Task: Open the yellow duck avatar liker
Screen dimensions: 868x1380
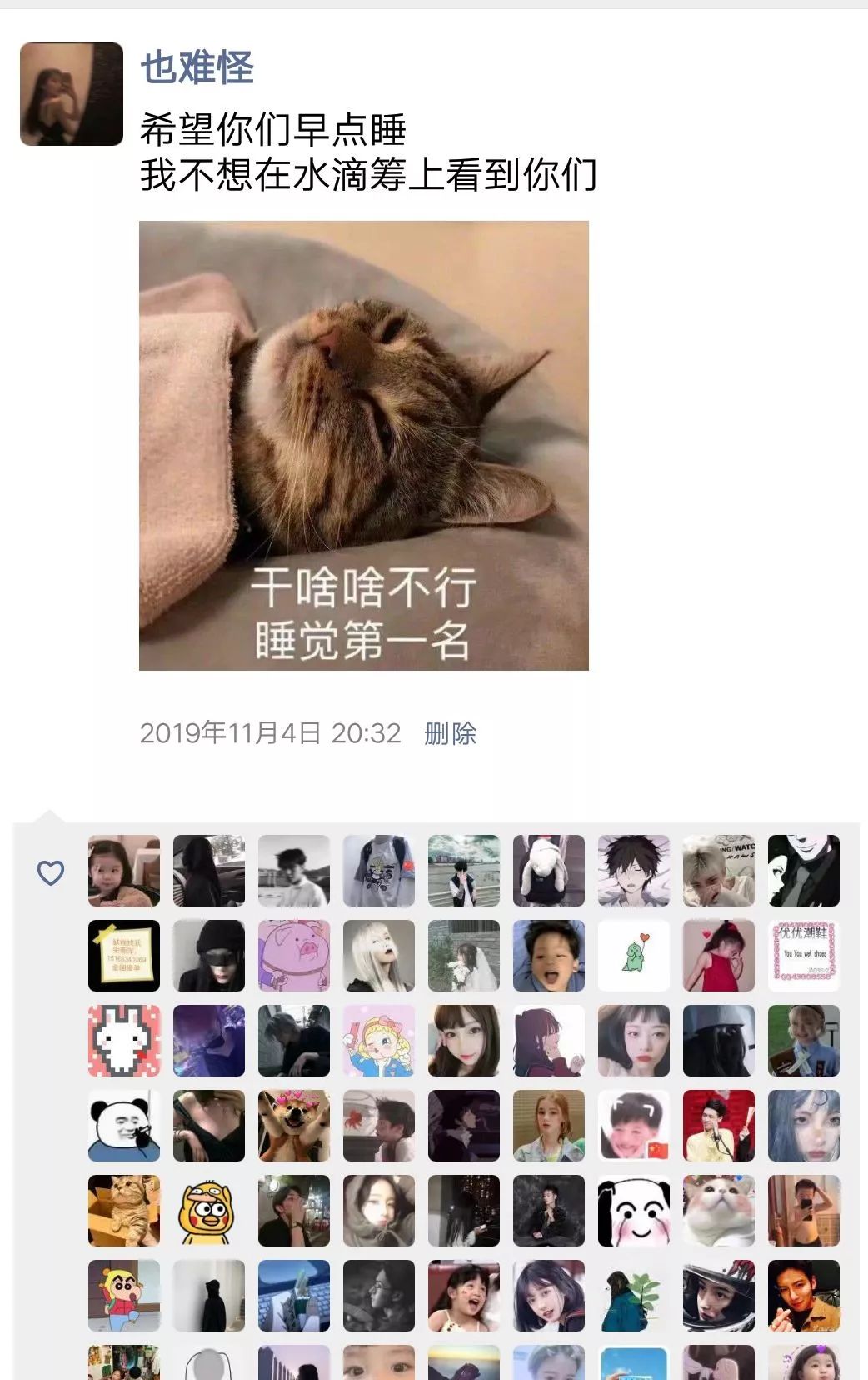Action: point(209,1211)
